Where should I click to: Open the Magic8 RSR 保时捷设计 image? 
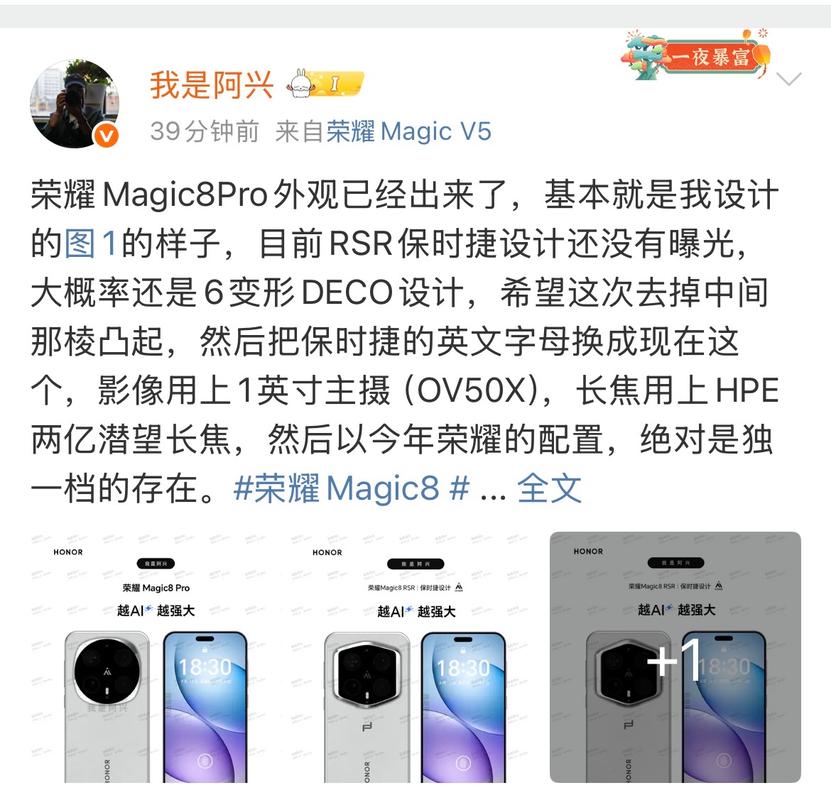point(415,657)
